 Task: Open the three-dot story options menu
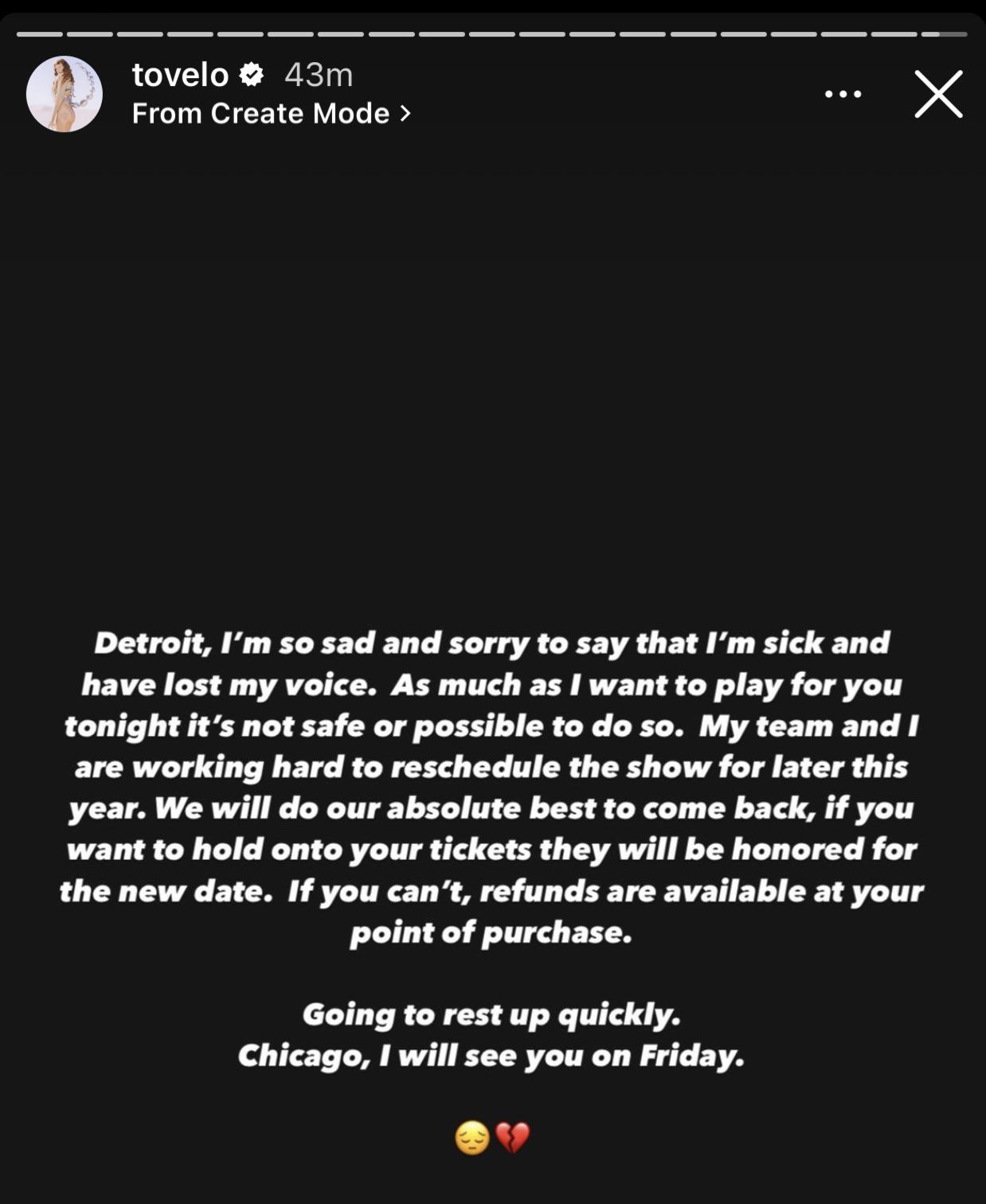[x=844, y=93]
